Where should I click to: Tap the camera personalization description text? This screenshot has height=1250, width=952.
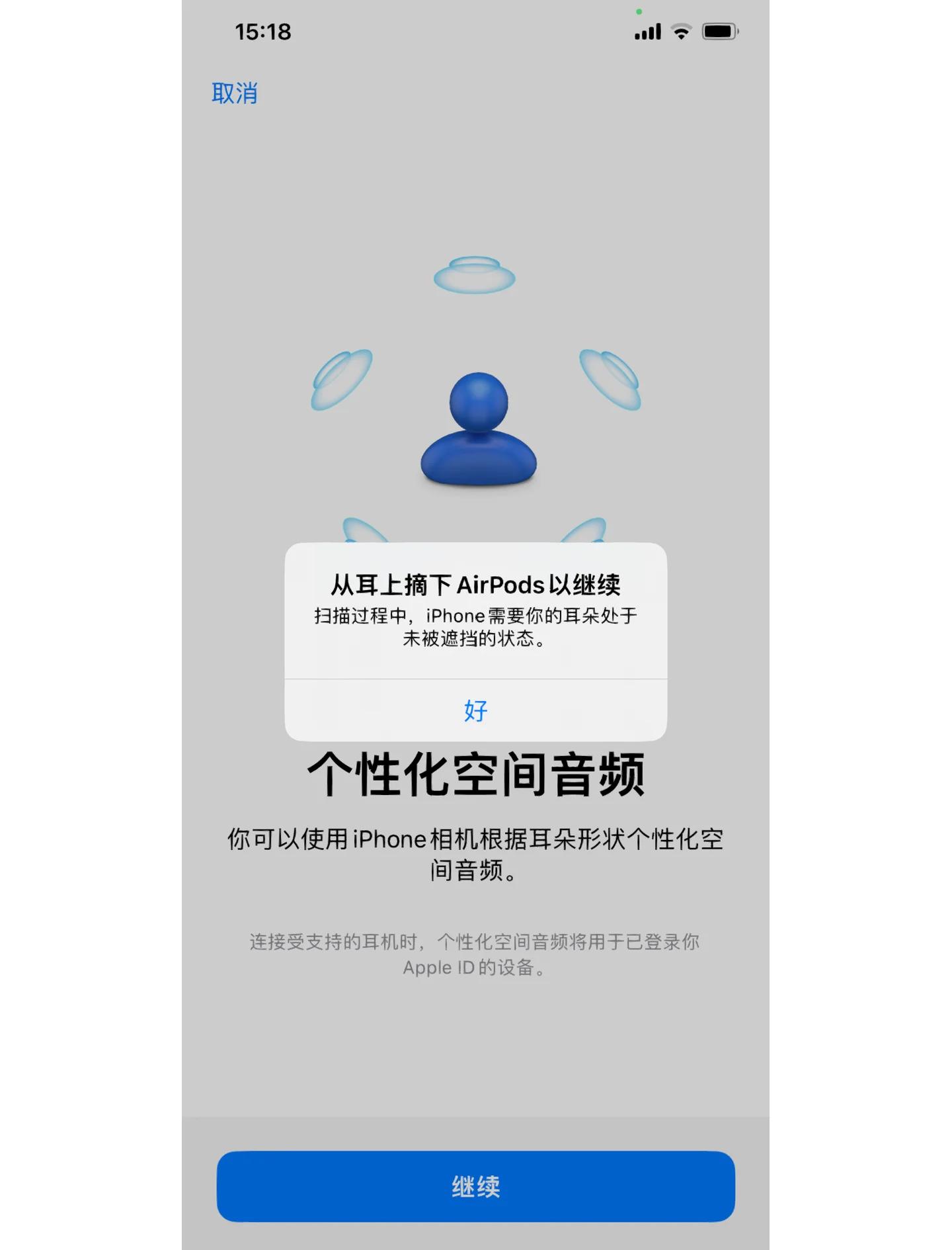click(x=475, y=856)
